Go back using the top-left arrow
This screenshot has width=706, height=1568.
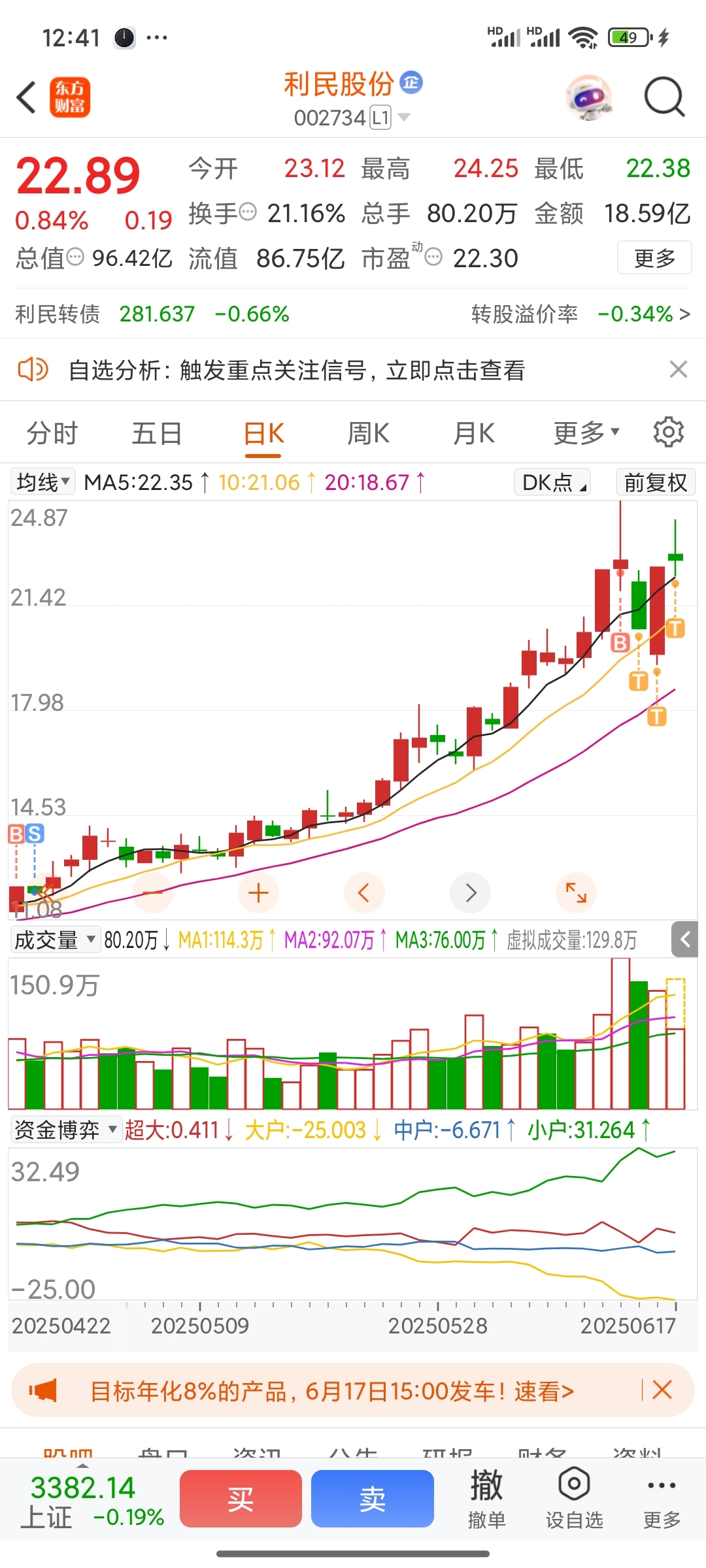point(26,98)
